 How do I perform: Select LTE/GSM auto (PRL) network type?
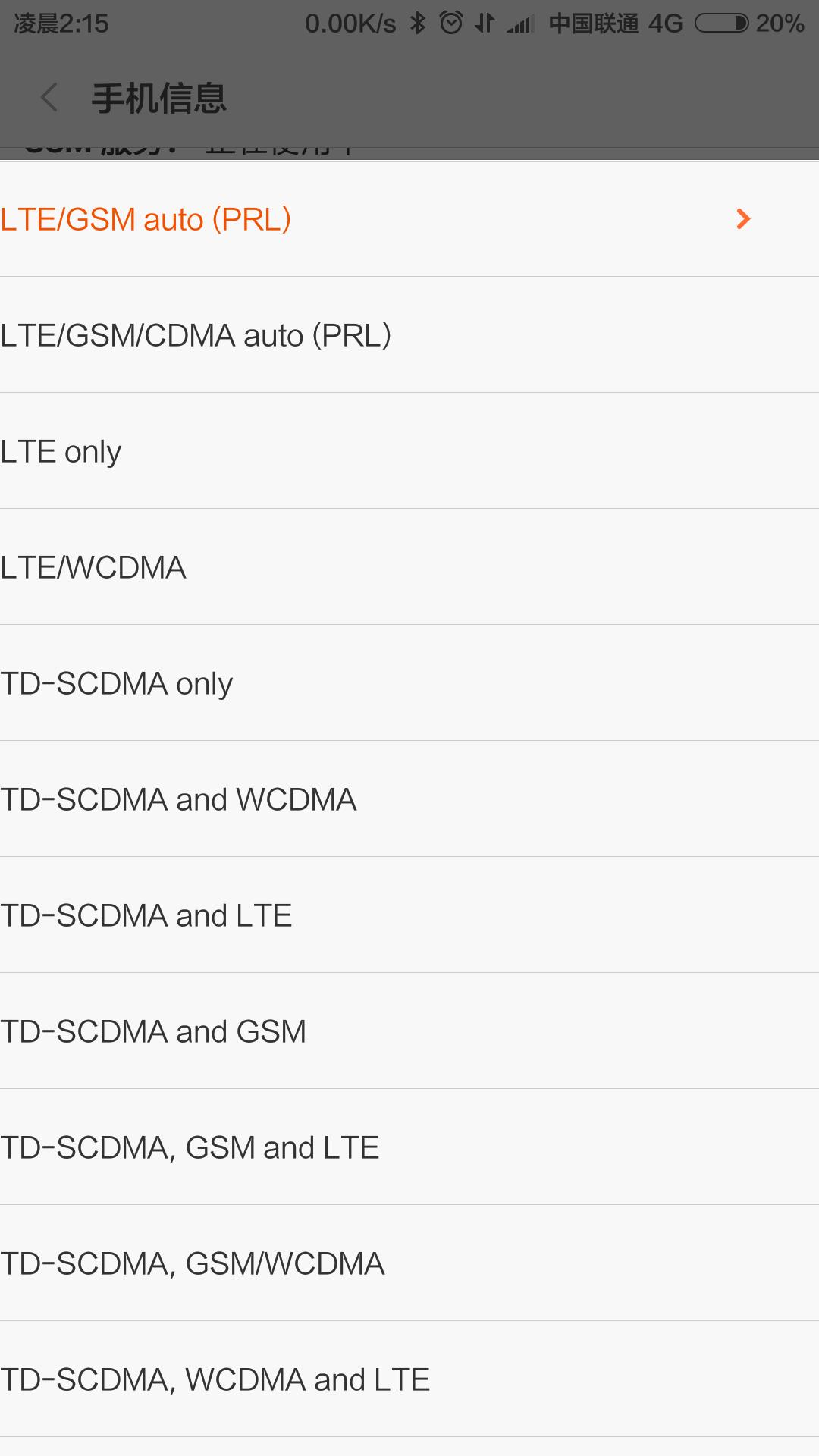coord(146,219)
